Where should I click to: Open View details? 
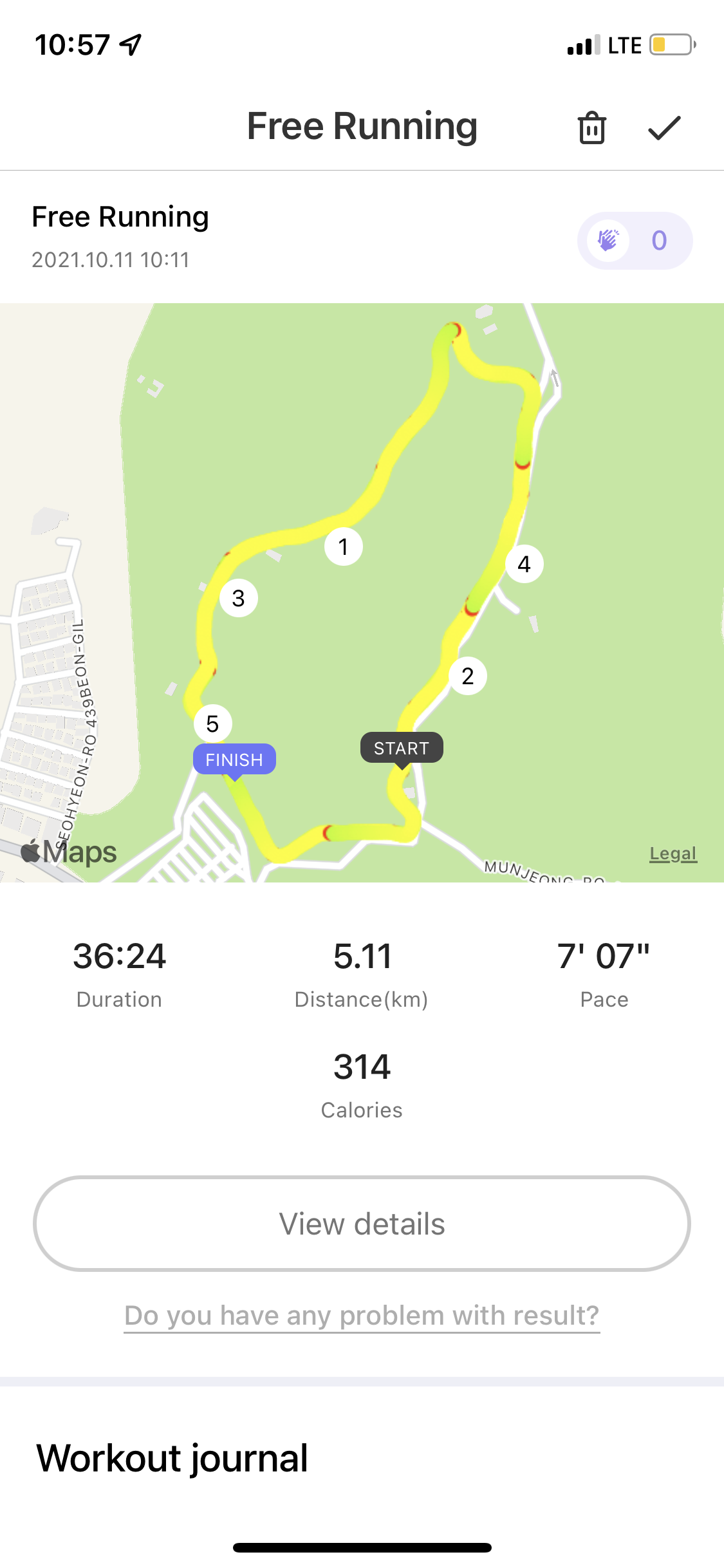[x=362, y=1224]
